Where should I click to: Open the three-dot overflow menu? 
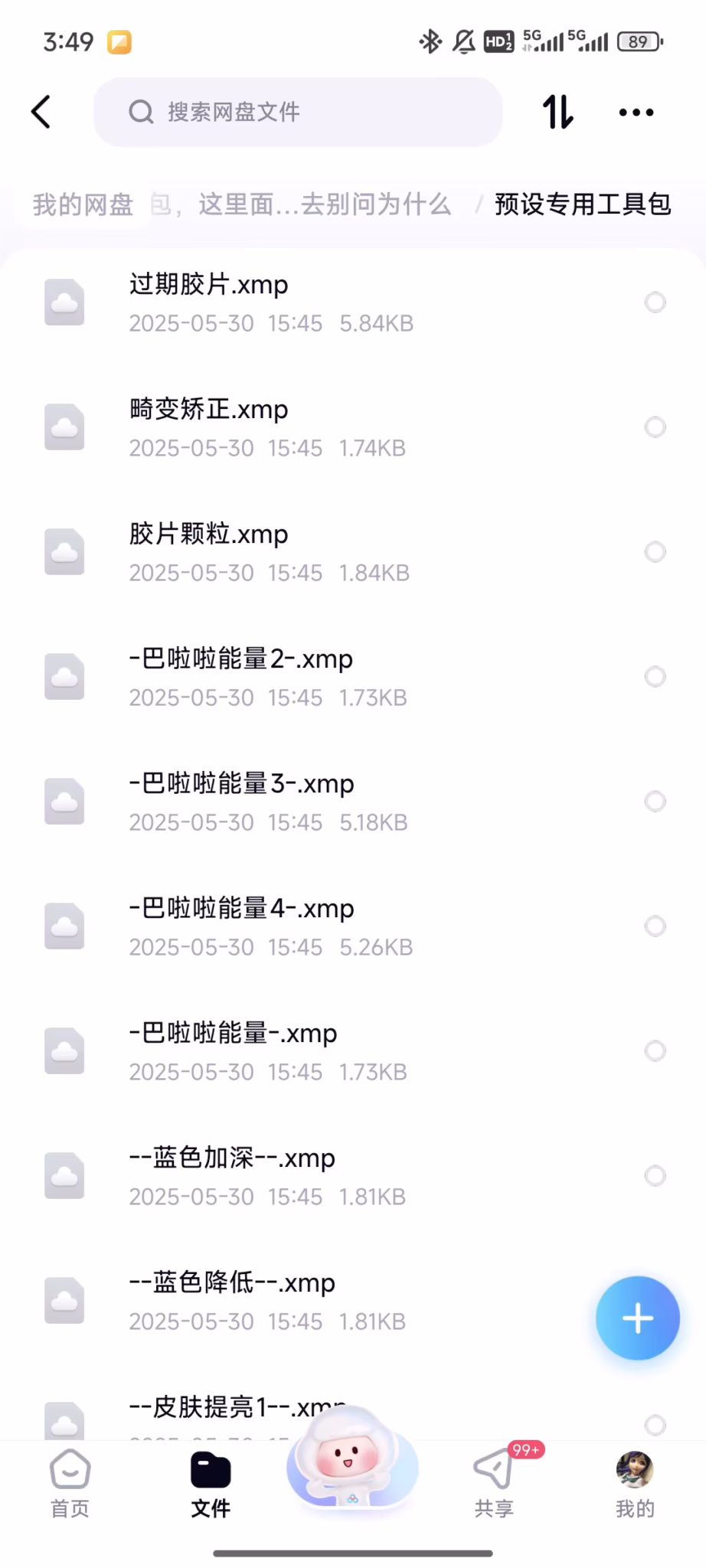point(636,113)
